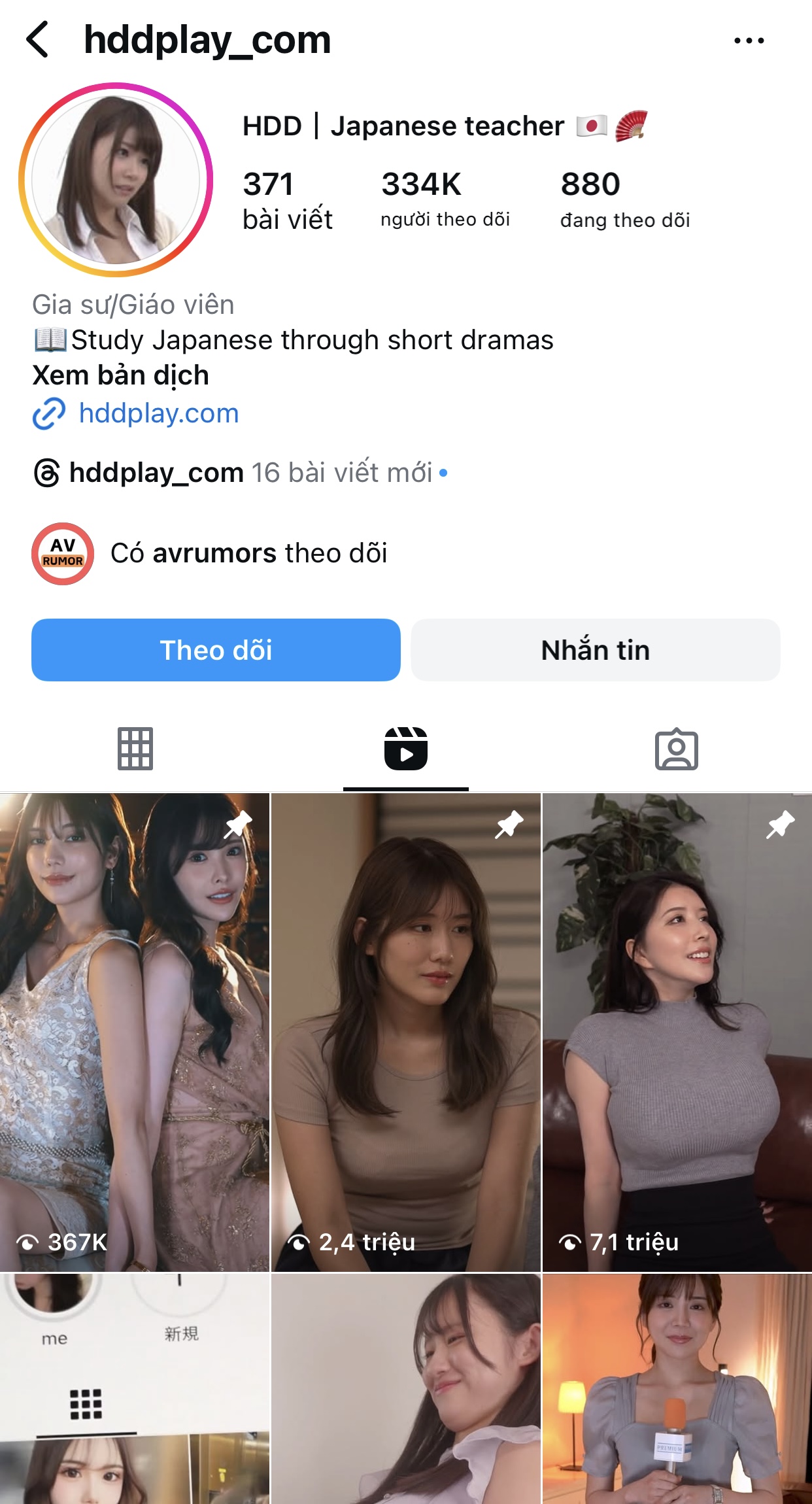Image resolution: width=812 pixels, height=1504 pixels.
Task: View the profile story avatar
Action: click(116, 180)
